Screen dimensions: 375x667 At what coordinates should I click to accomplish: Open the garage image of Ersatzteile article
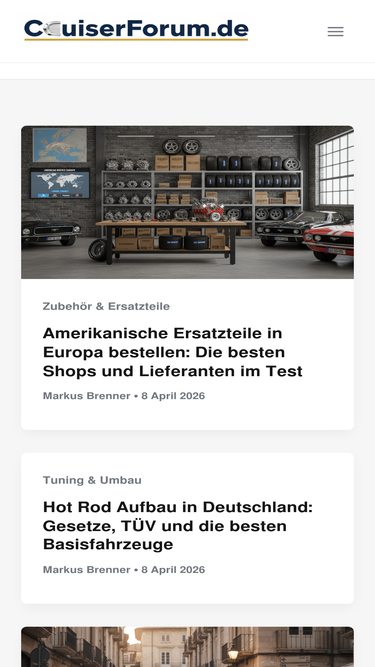pyautogui.click(x=187, y=202)
